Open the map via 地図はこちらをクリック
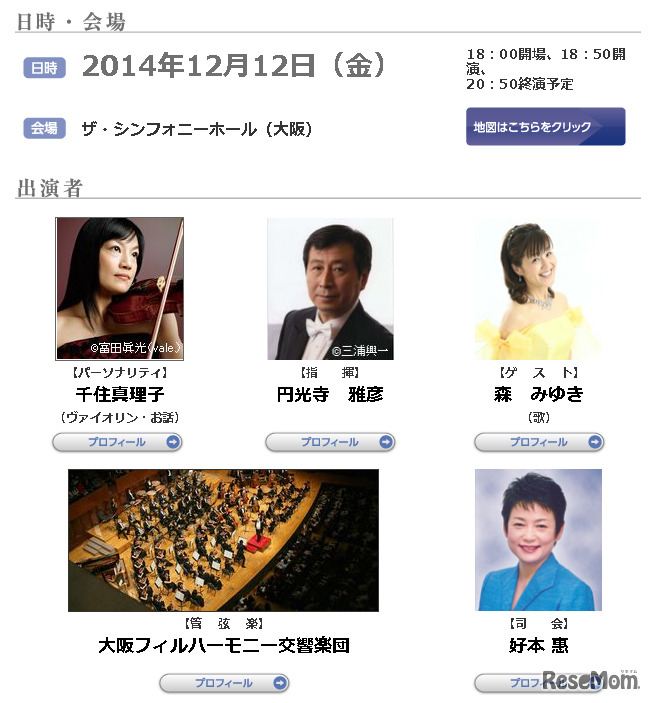The width and height of the screenshot is (653, 703). coord(545,127)
